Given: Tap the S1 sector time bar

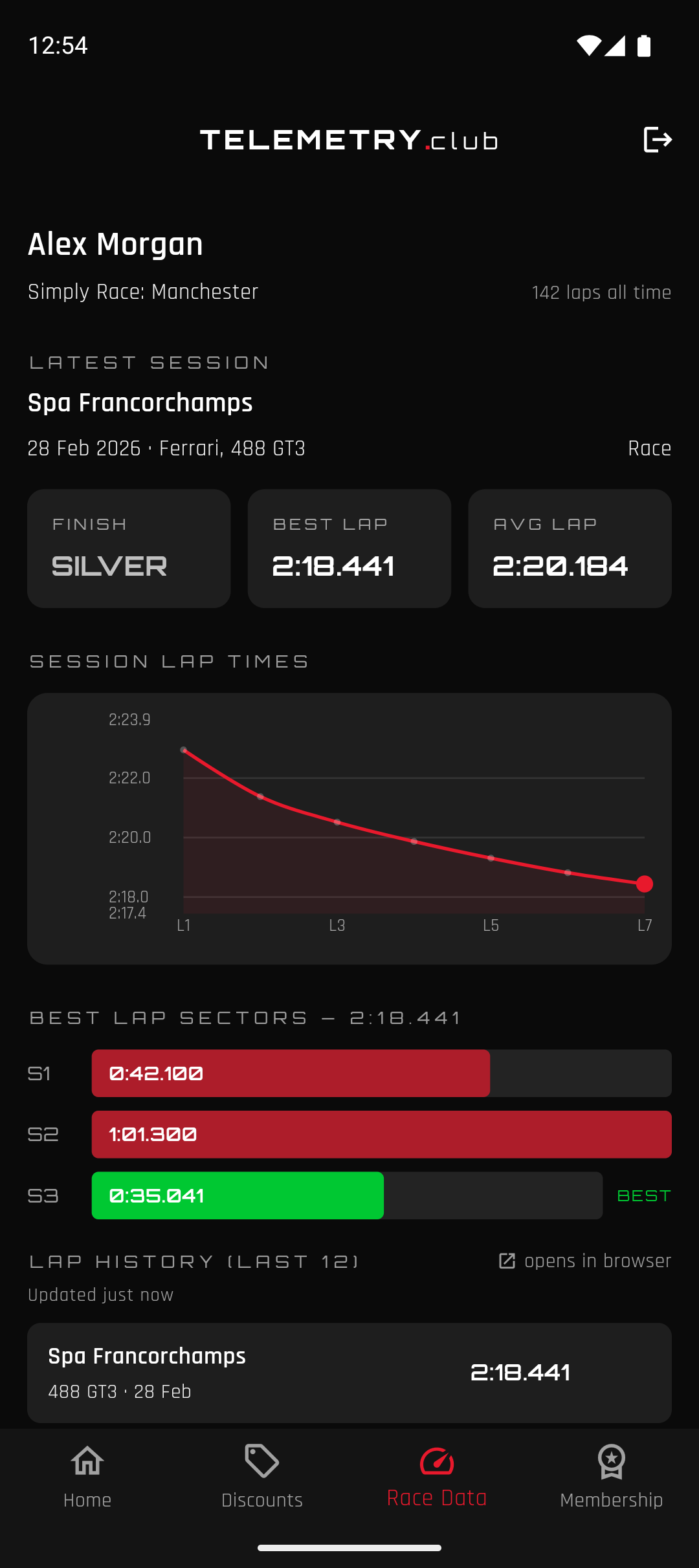Looking at the screenshot, I should pos(291,1073).
